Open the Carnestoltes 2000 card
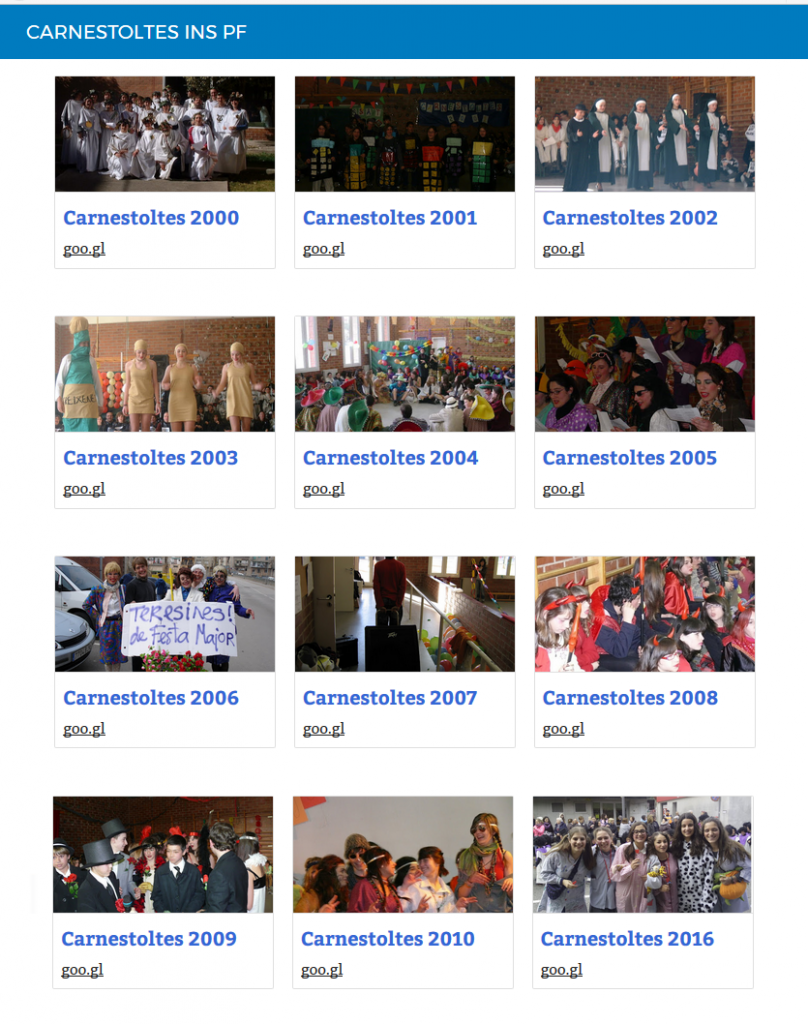Screen dimensions: 808x1024 coord(151,218)
